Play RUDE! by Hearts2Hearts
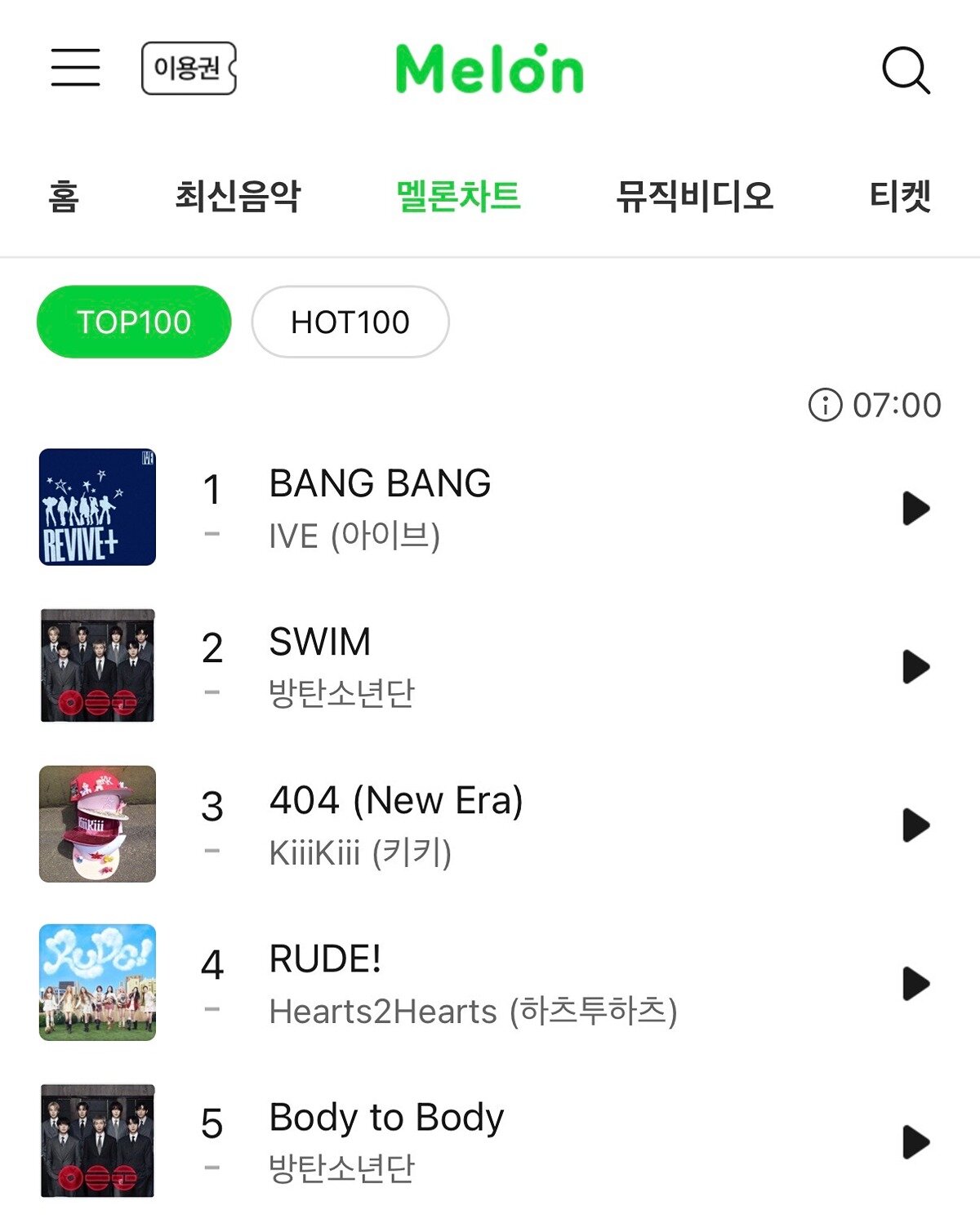The height and width of the screenshot is (1223, 980). [915, 983]
